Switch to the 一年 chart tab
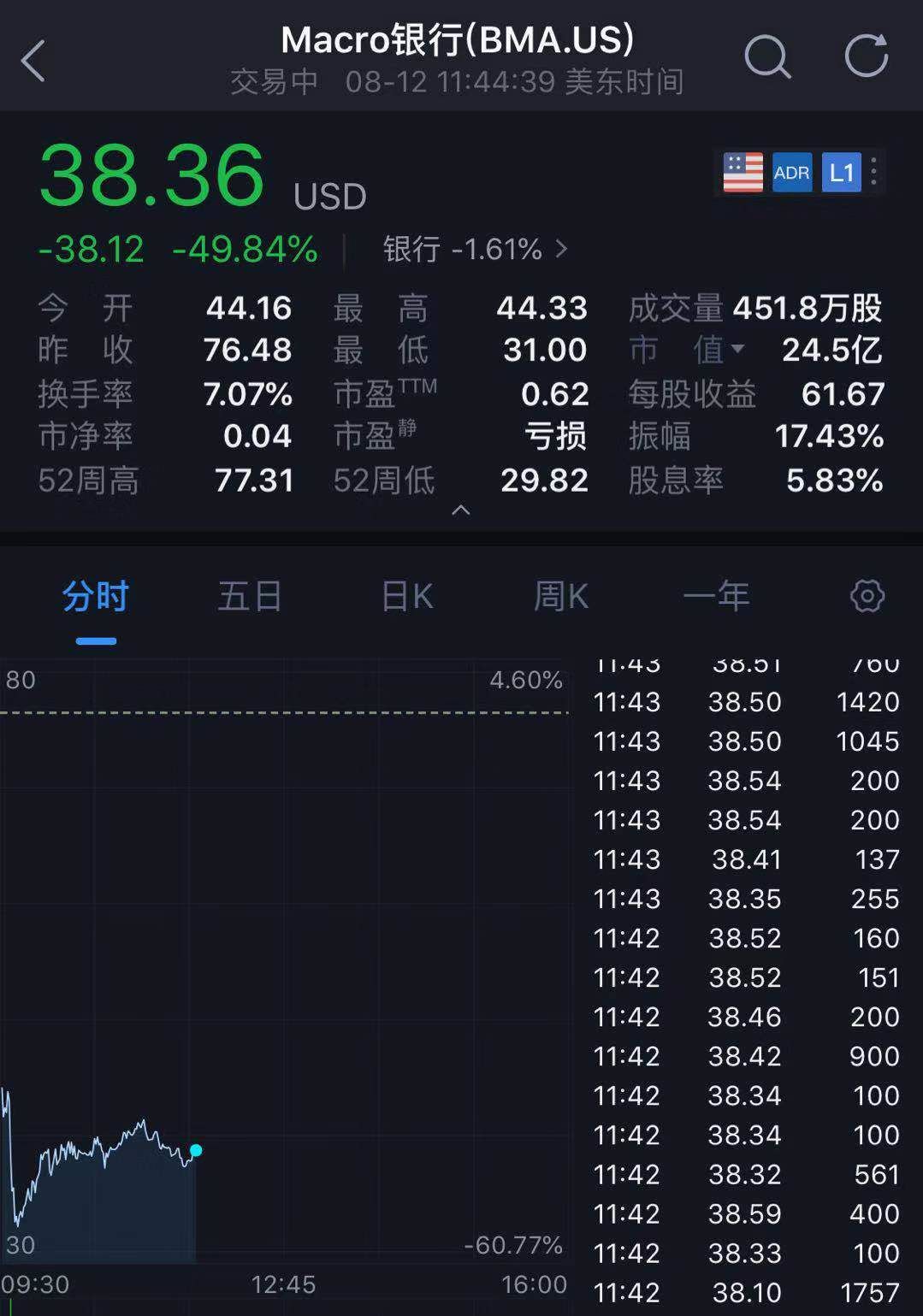Image resolution: width=923 pixels, height=1316 pixels. coord(716,597)
